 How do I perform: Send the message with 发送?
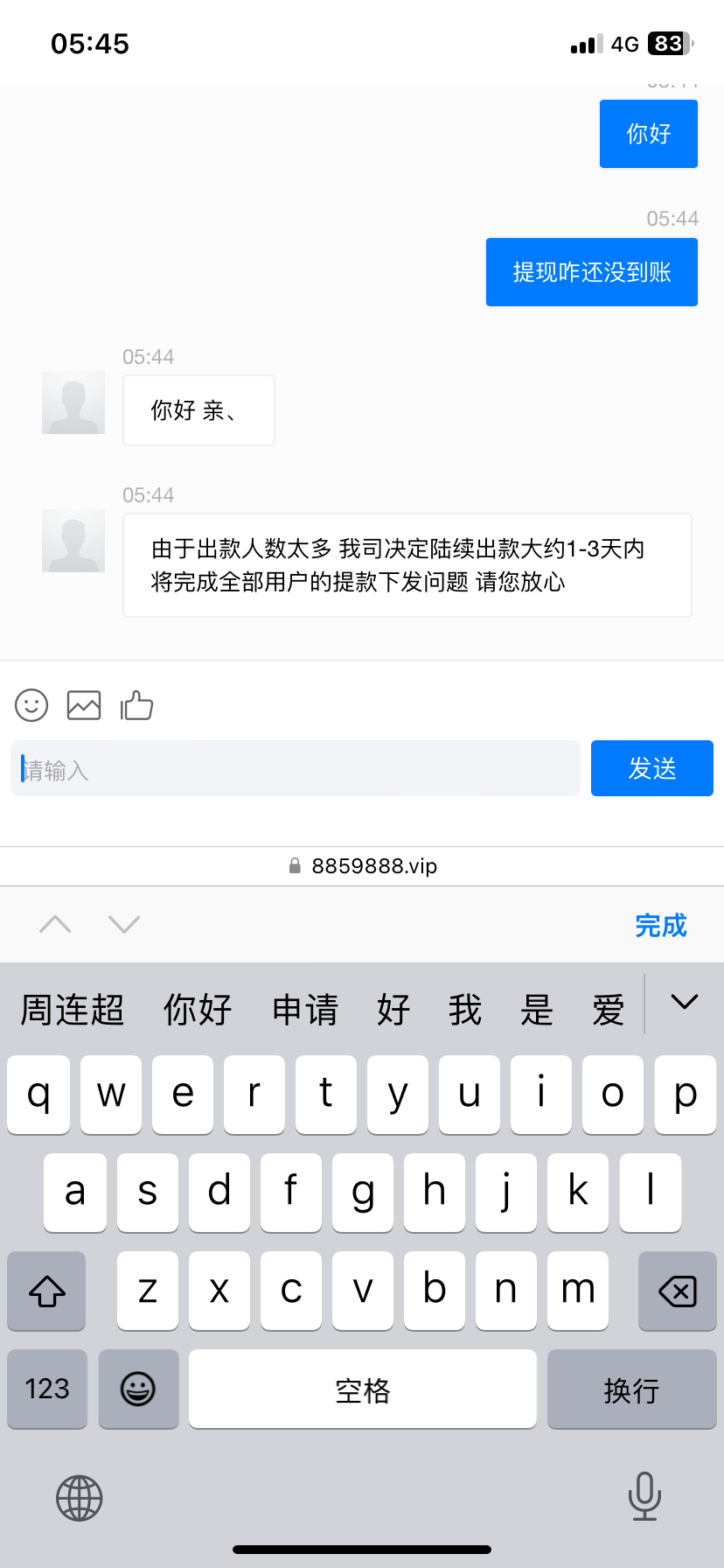652,768
